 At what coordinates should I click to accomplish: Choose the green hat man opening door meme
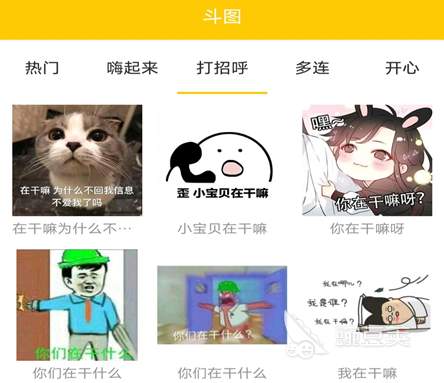point(77,305)
